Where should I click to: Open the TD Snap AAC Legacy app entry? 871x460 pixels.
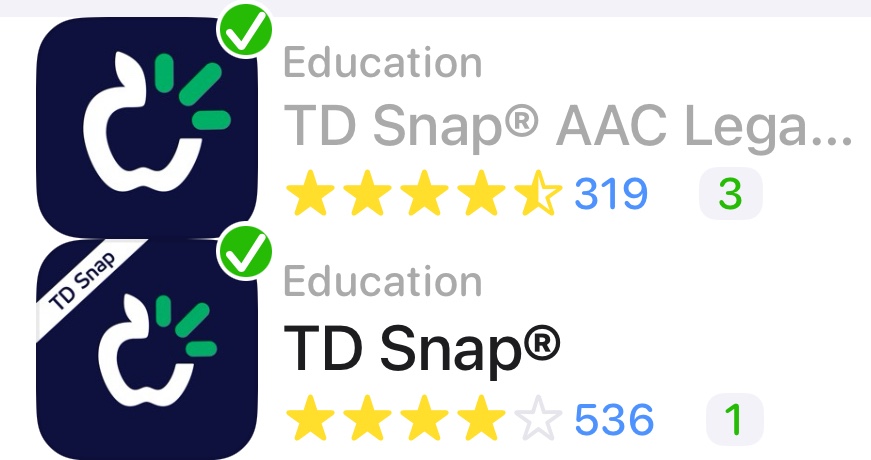point(567,126)
